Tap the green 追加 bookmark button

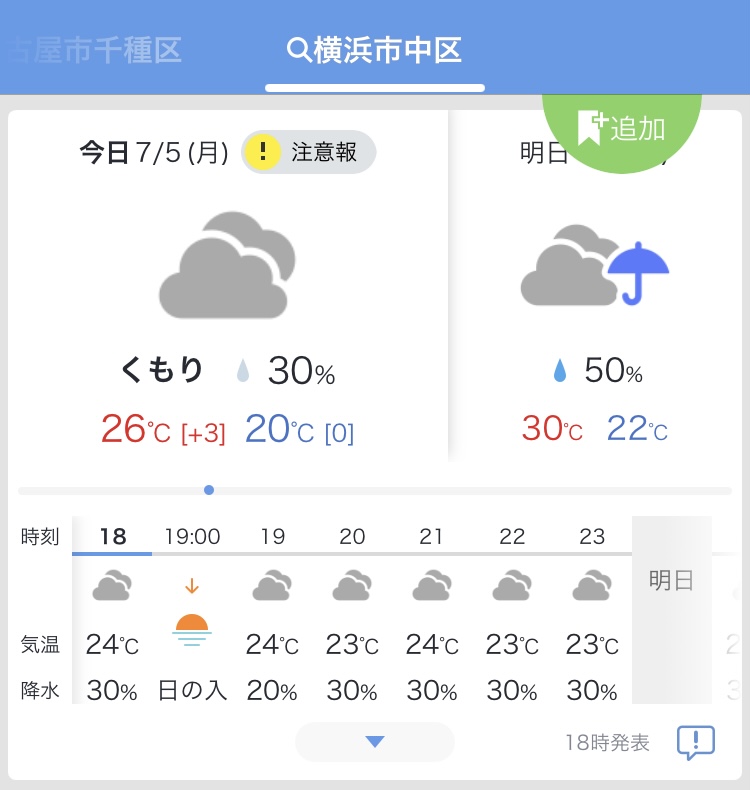click(x=622, y=128)
